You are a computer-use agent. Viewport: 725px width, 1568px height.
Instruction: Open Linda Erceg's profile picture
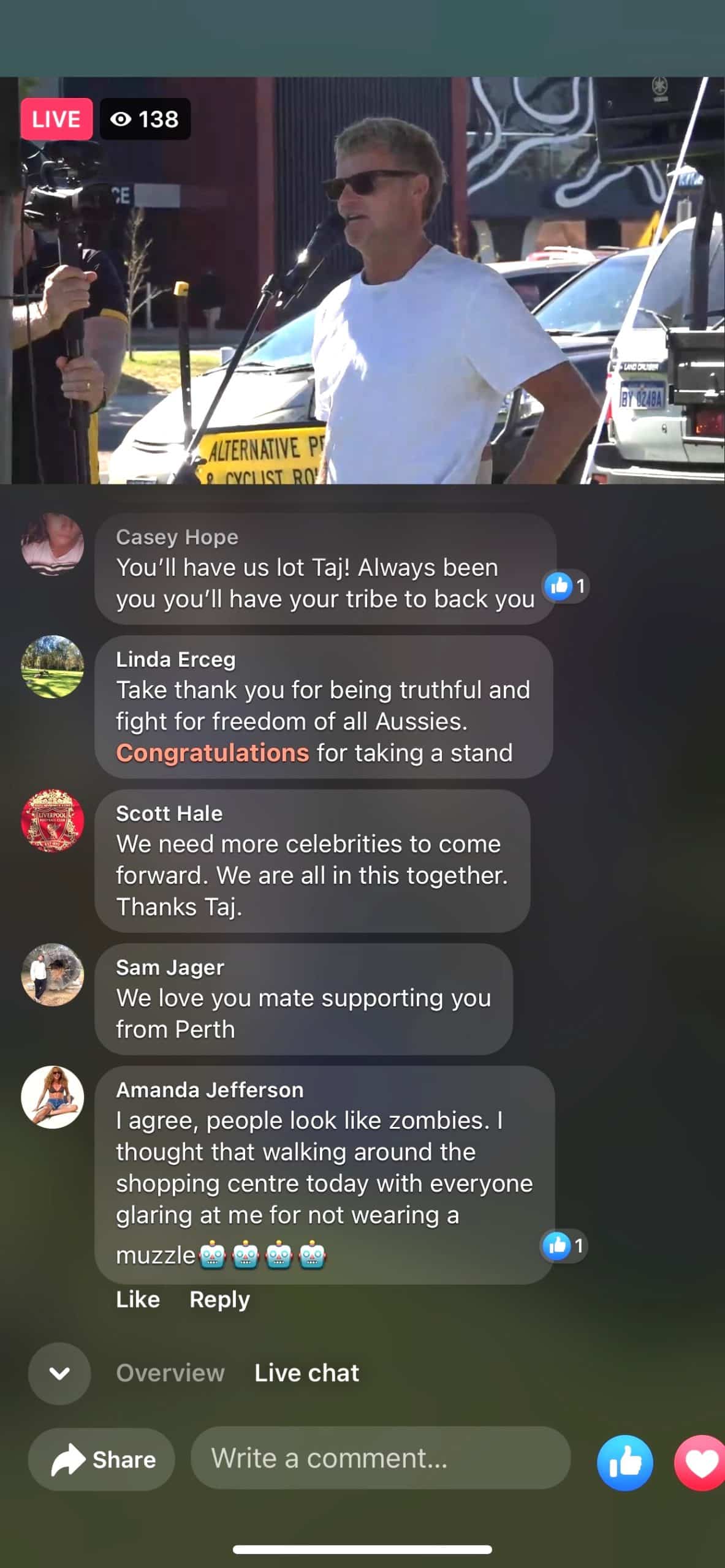53,666
